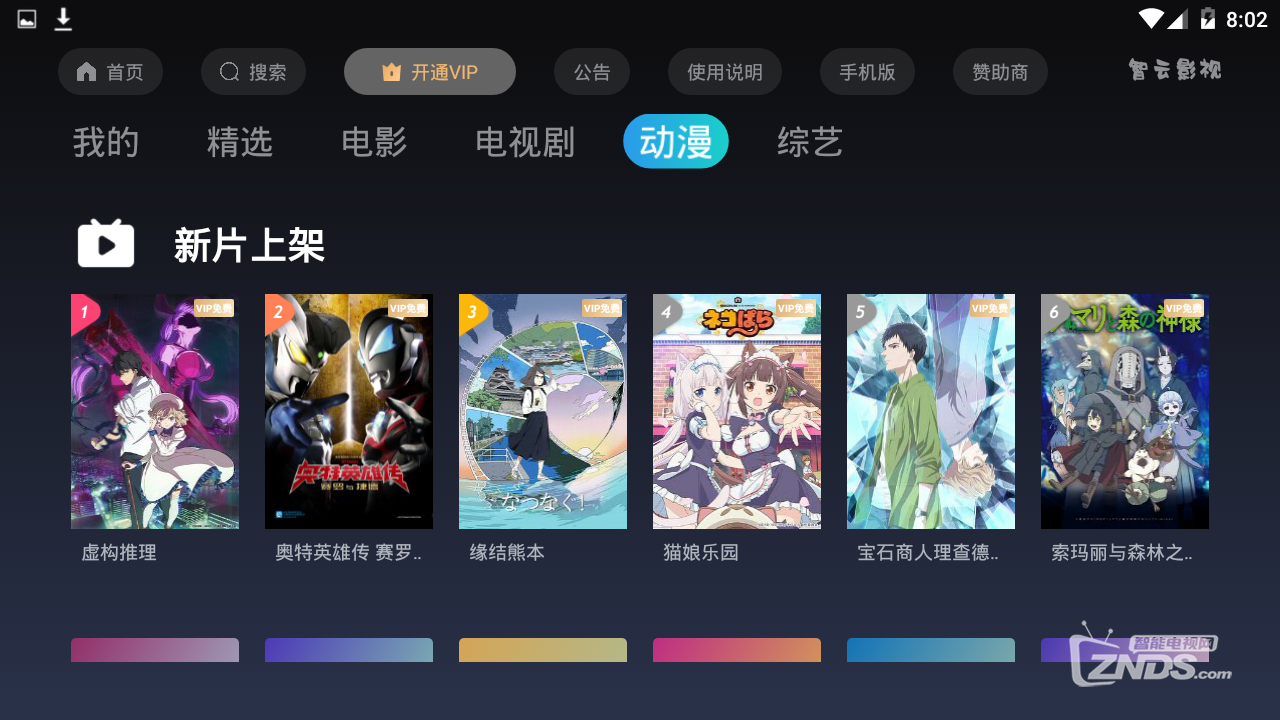Switch to the 电视剧 tab
Viewport: 1280px width, 720px height.
(525, 142)
